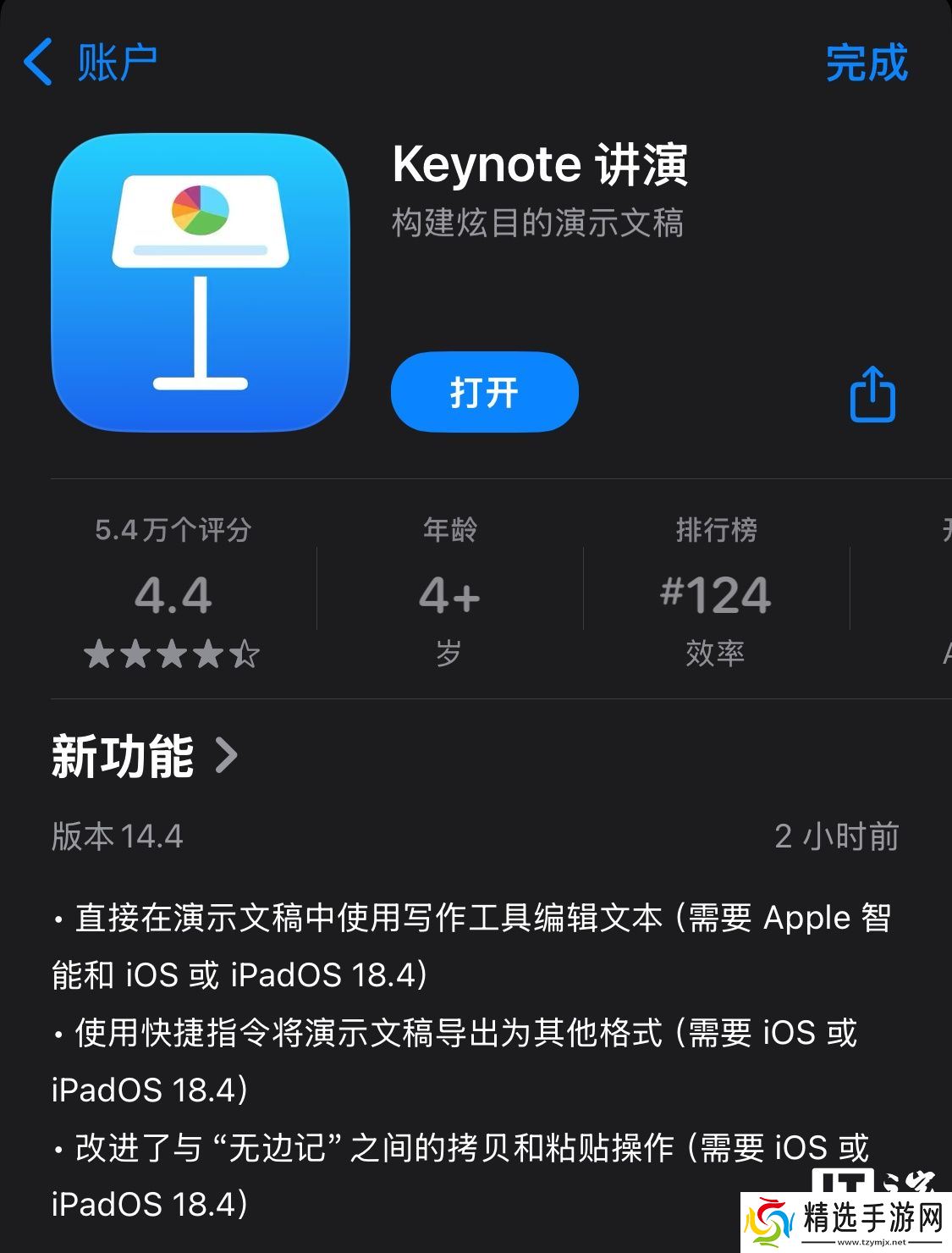Tap 完成 to close the page
The image size is (952, 1253).
tap(866, 63)
